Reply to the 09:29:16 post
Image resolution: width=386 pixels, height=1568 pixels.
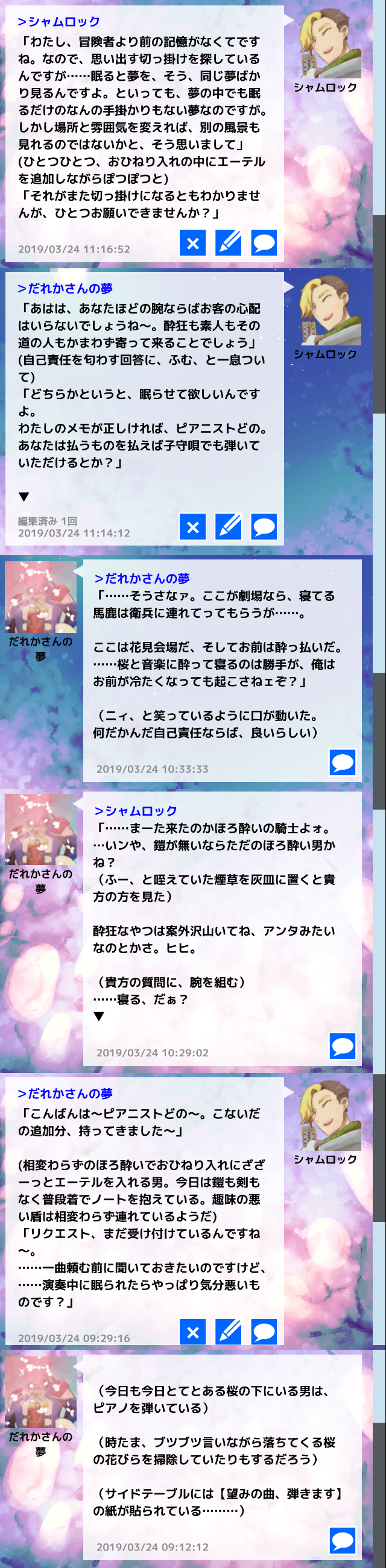[264, 1332]
